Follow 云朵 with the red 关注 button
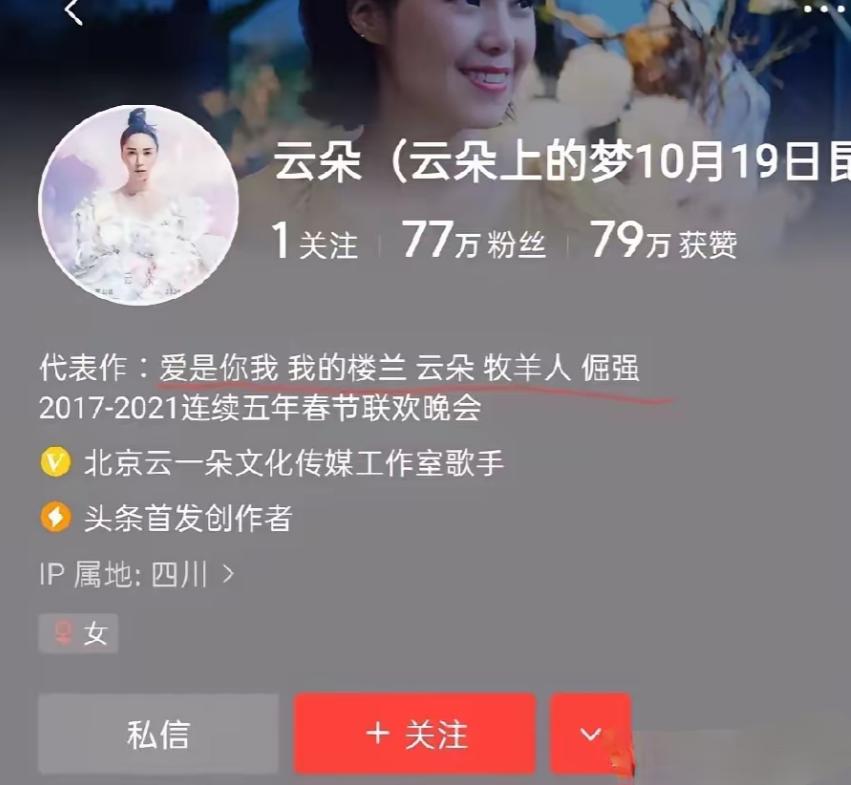The image size is (851, 785). [x=415, y=734]
